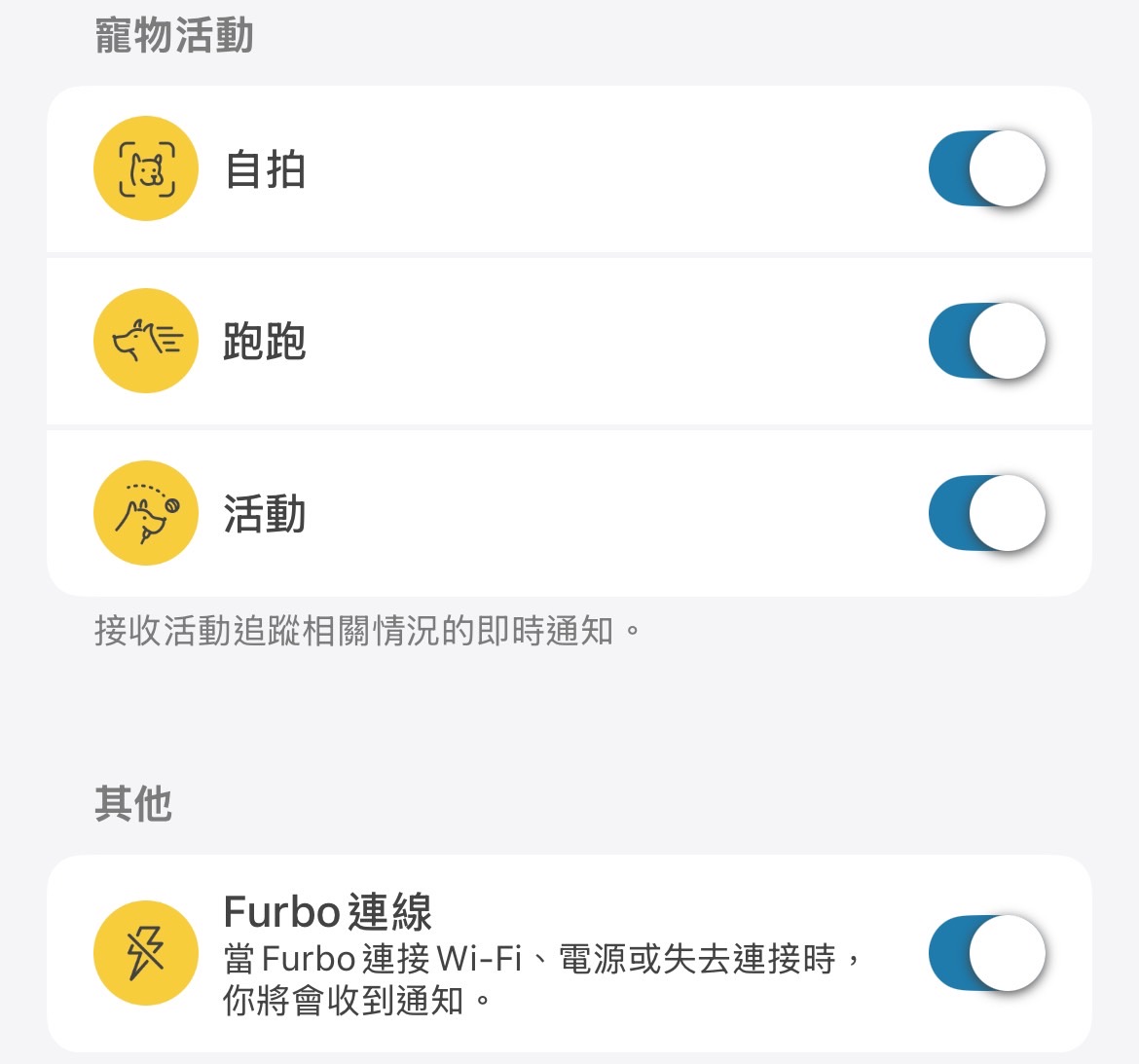Toggle the 自拍 notification switch
Screen dimensions: 1139x1064
click(x=987, y=169)
